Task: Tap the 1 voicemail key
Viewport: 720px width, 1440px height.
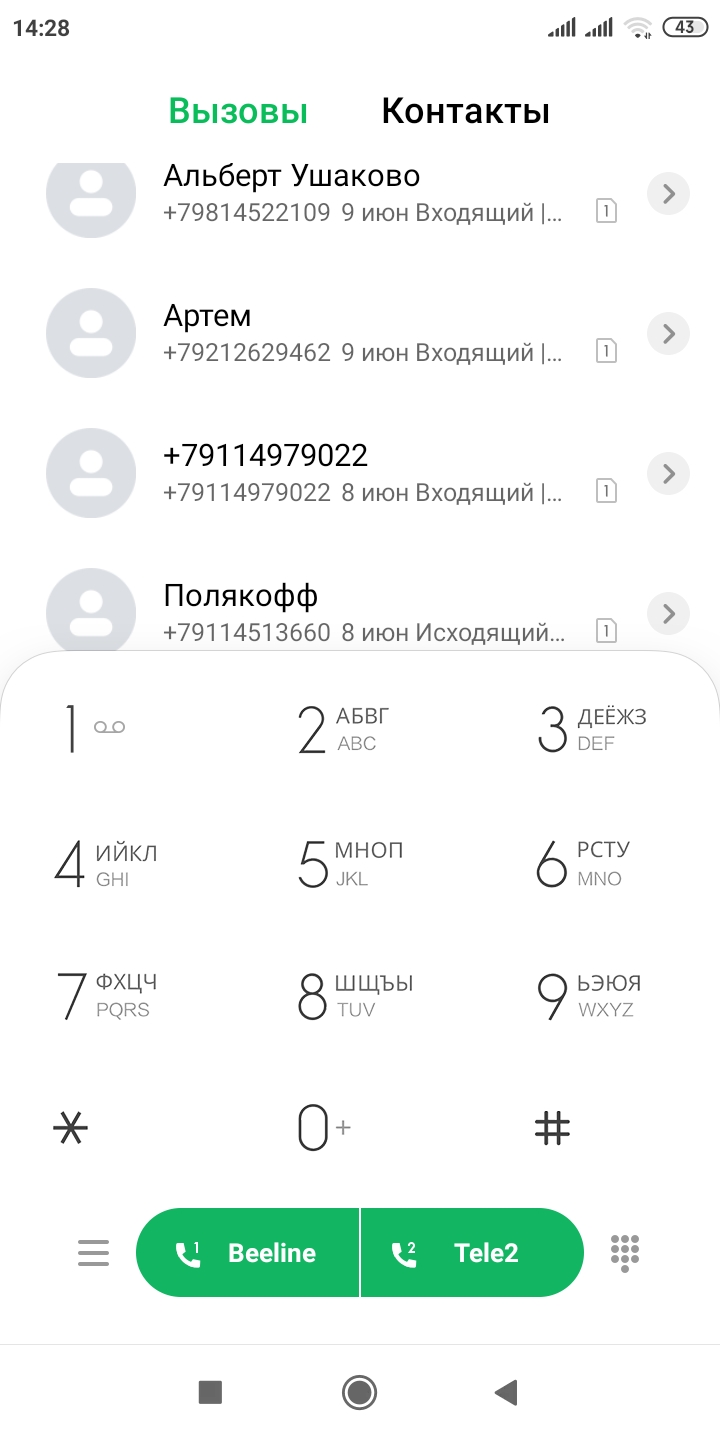Action: tap(94, 728)
